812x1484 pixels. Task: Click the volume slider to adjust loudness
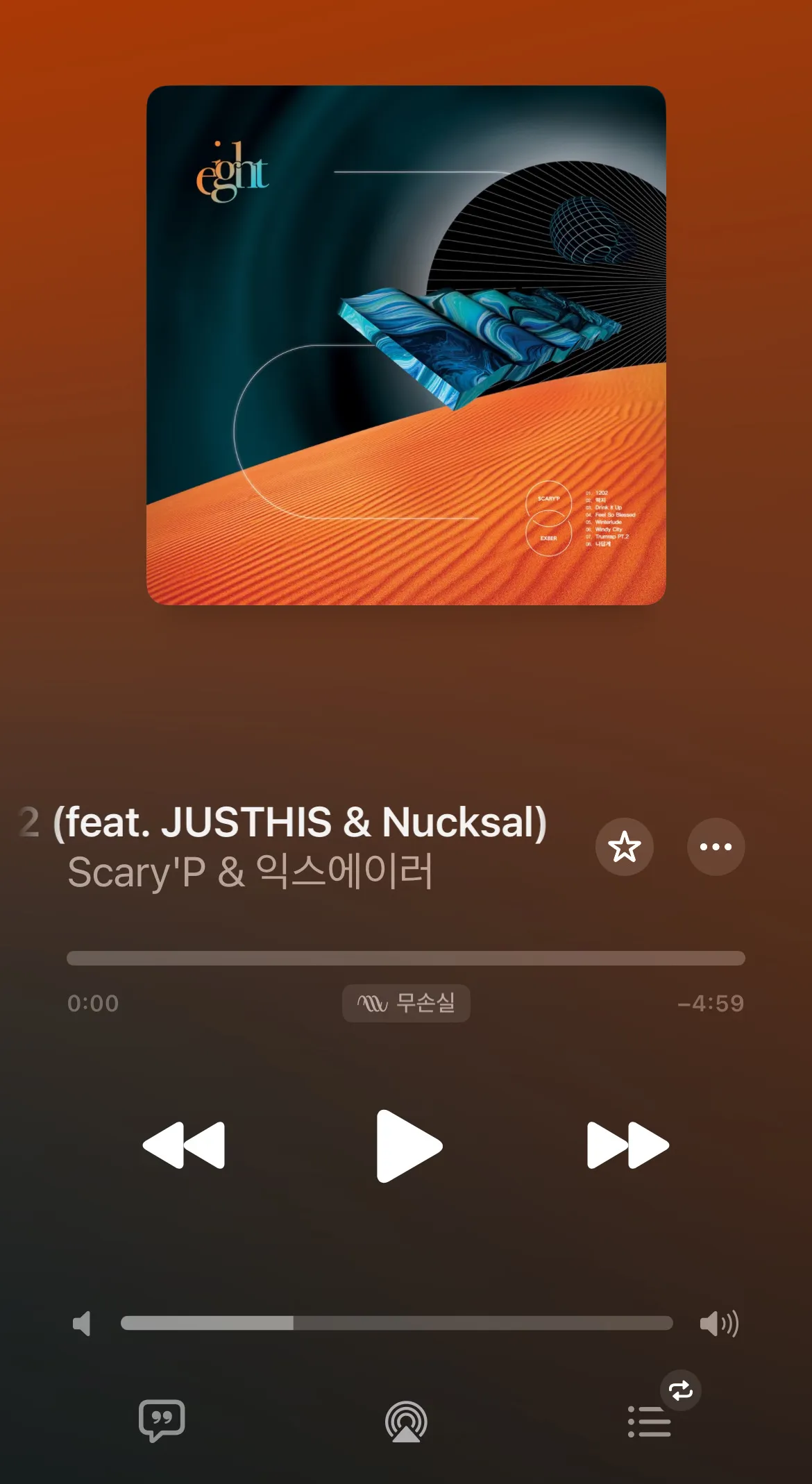tap(396, 1324)
